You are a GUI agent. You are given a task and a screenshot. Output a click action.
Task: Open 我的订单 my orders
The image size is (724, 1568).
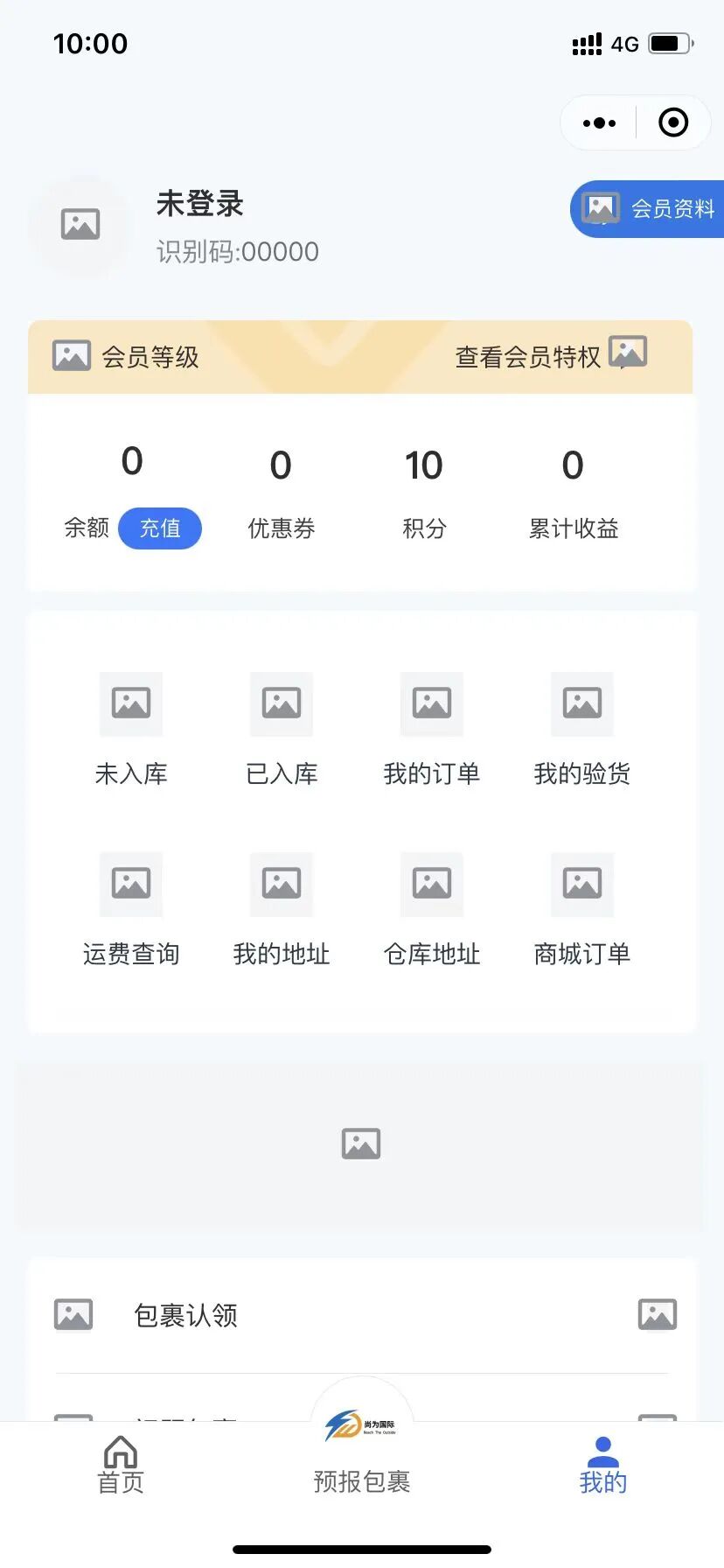(x=432, y=728)
